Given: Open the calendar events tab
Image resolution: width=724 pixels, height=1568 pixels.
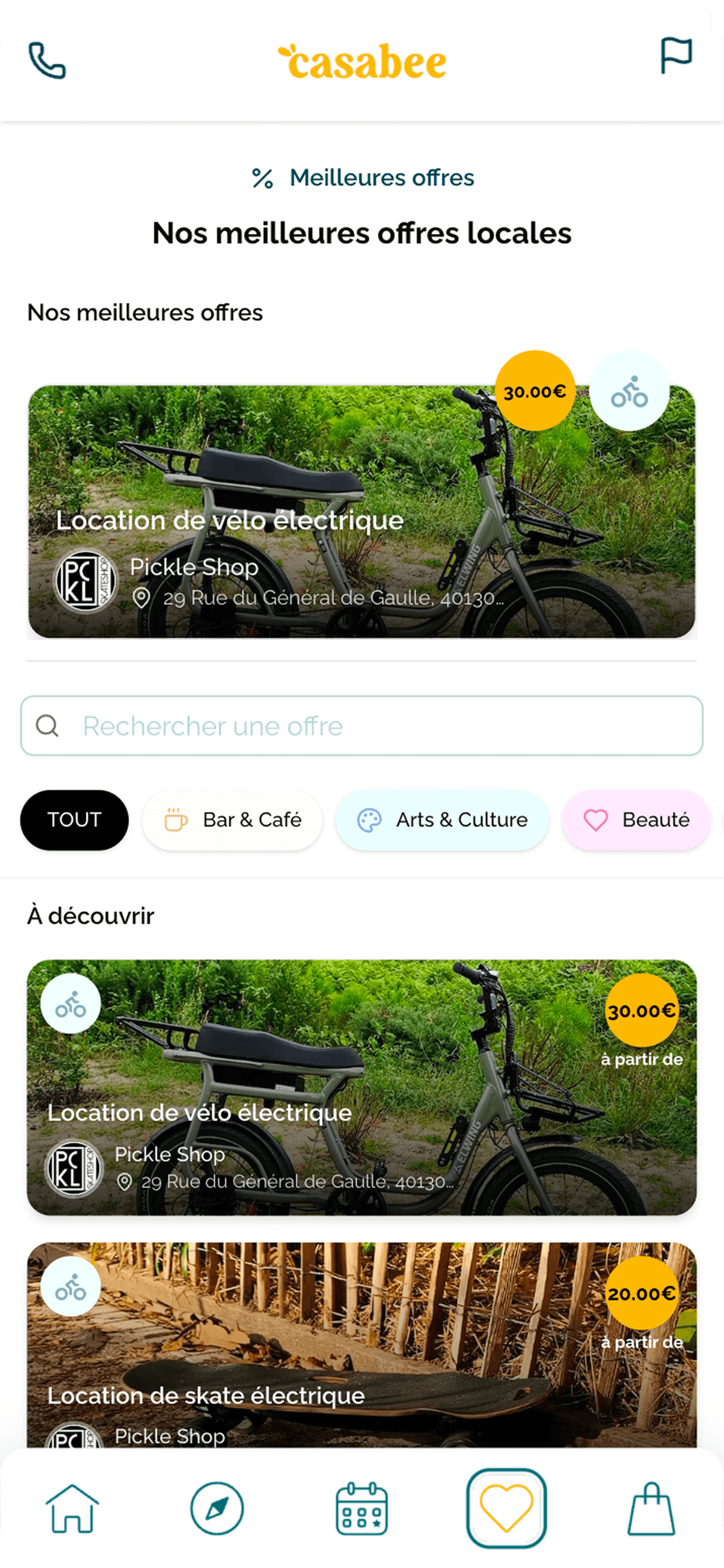Looking at the screenshot, I should coord(362,1508).
